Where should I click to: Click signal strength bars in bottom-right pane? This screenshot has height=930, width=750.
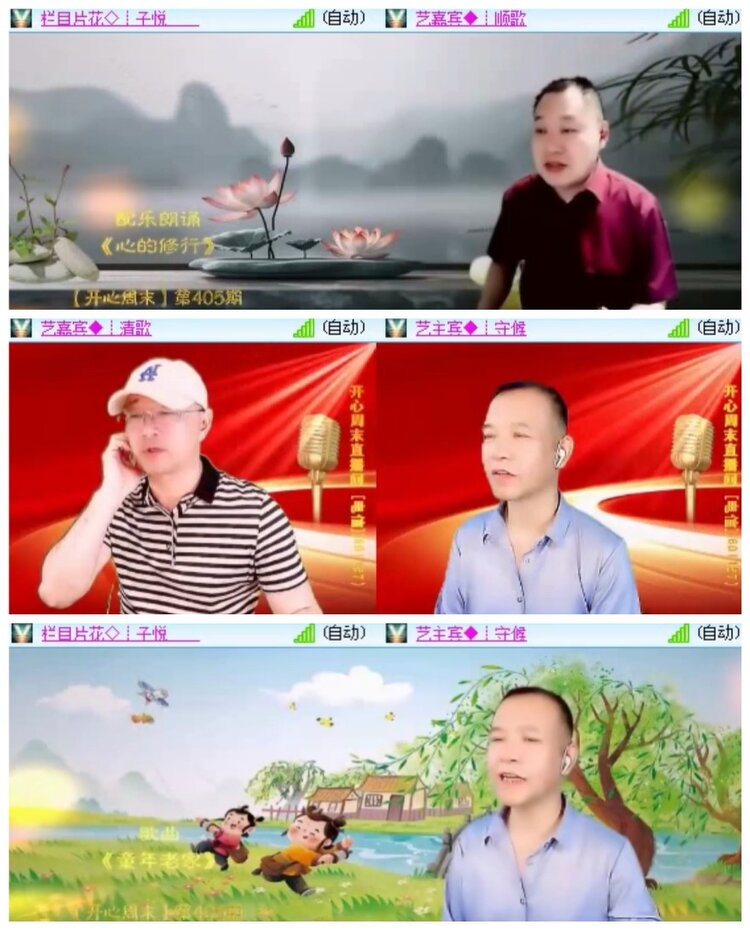(680, 633)
